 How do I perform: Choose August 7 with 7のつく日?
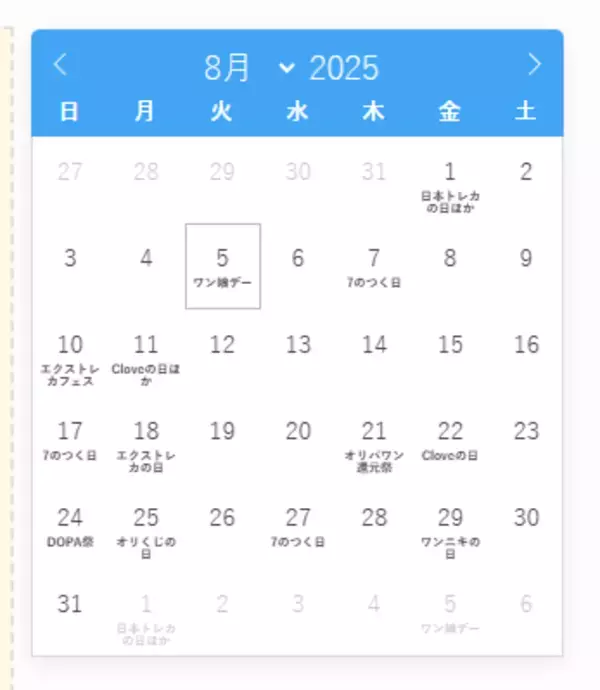coord(374,266)
